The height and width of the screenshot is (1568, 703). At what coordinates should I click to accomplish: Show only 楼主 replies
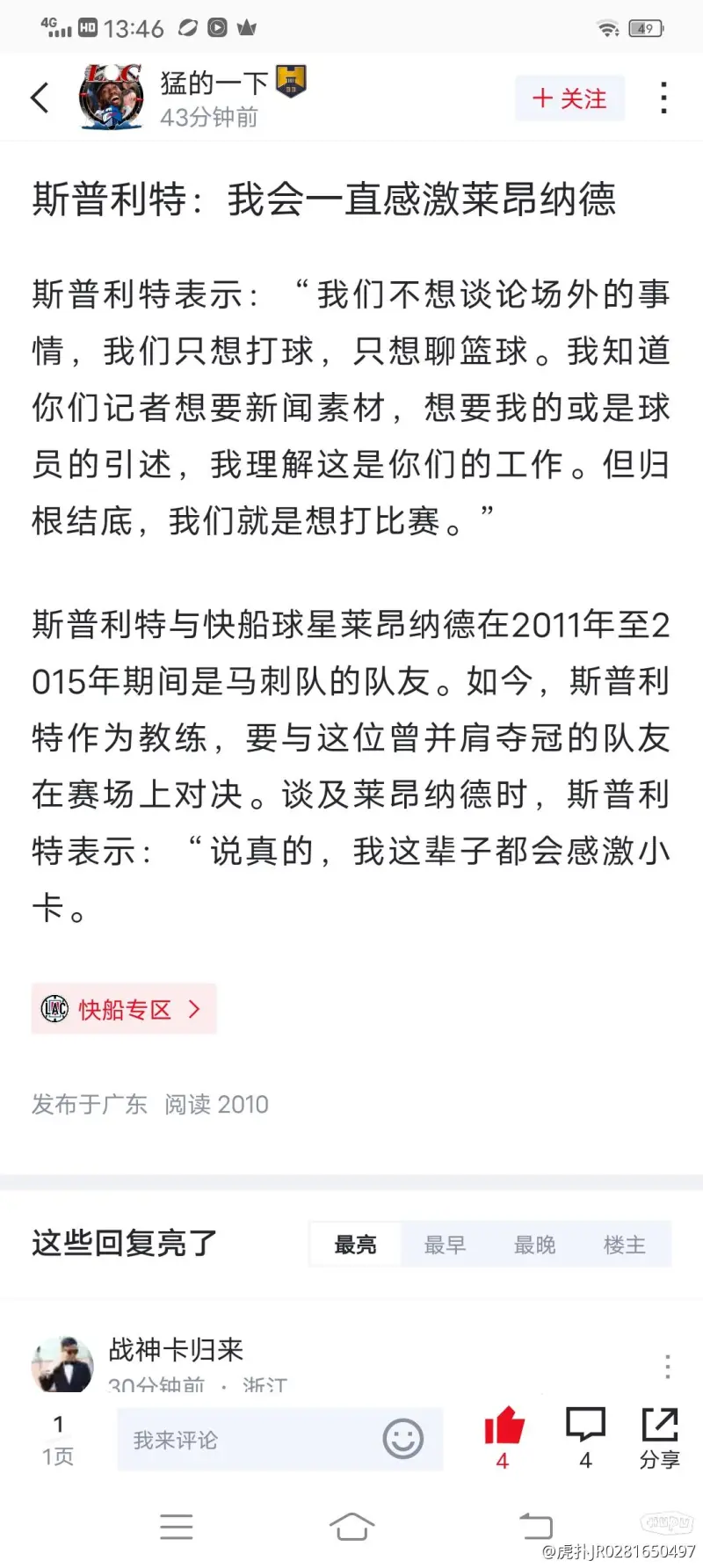[x=625, y=1245]
